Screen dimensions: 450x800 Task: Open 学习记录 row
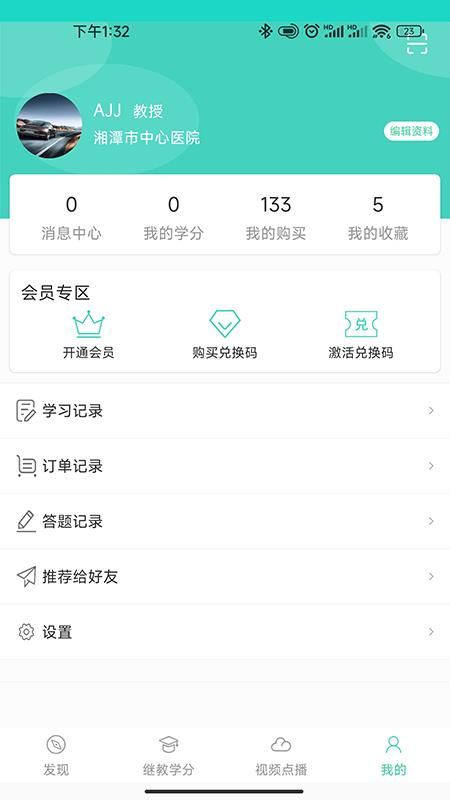coord(225,411)
